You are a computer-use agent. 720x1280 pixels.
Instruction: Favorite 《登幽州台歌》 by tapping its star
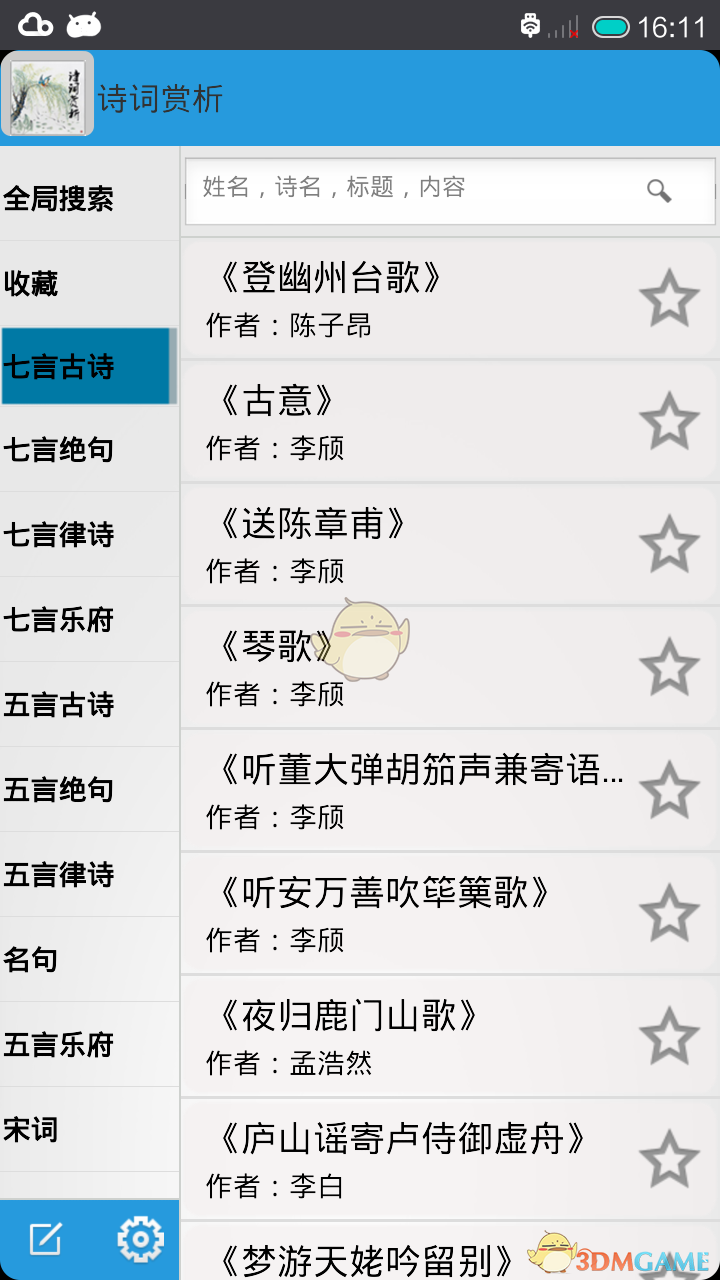(668, 298)
